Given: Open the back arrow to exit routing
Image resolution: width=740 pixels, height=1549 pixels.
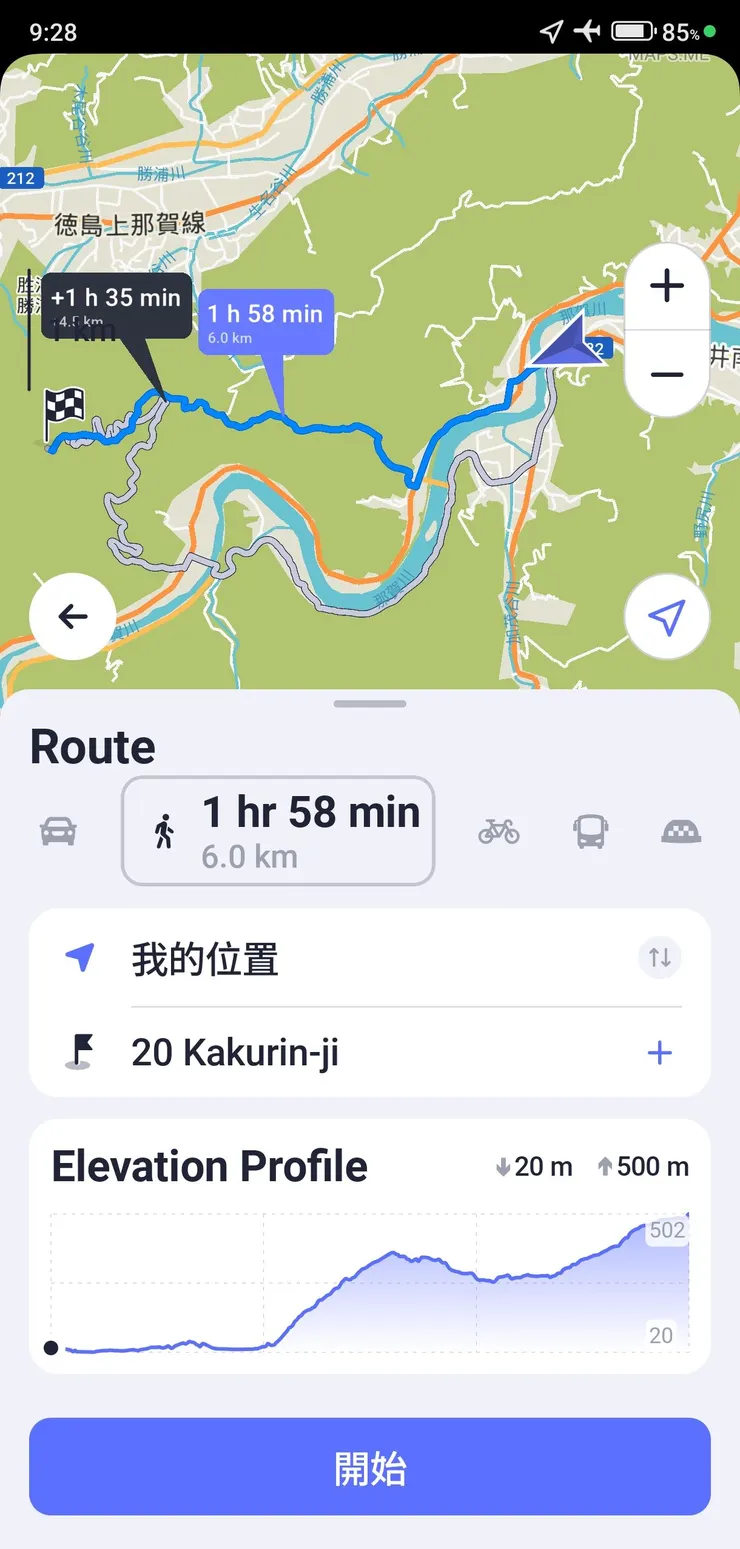Looking at the screenshot, I should click(x=71, y=617).
